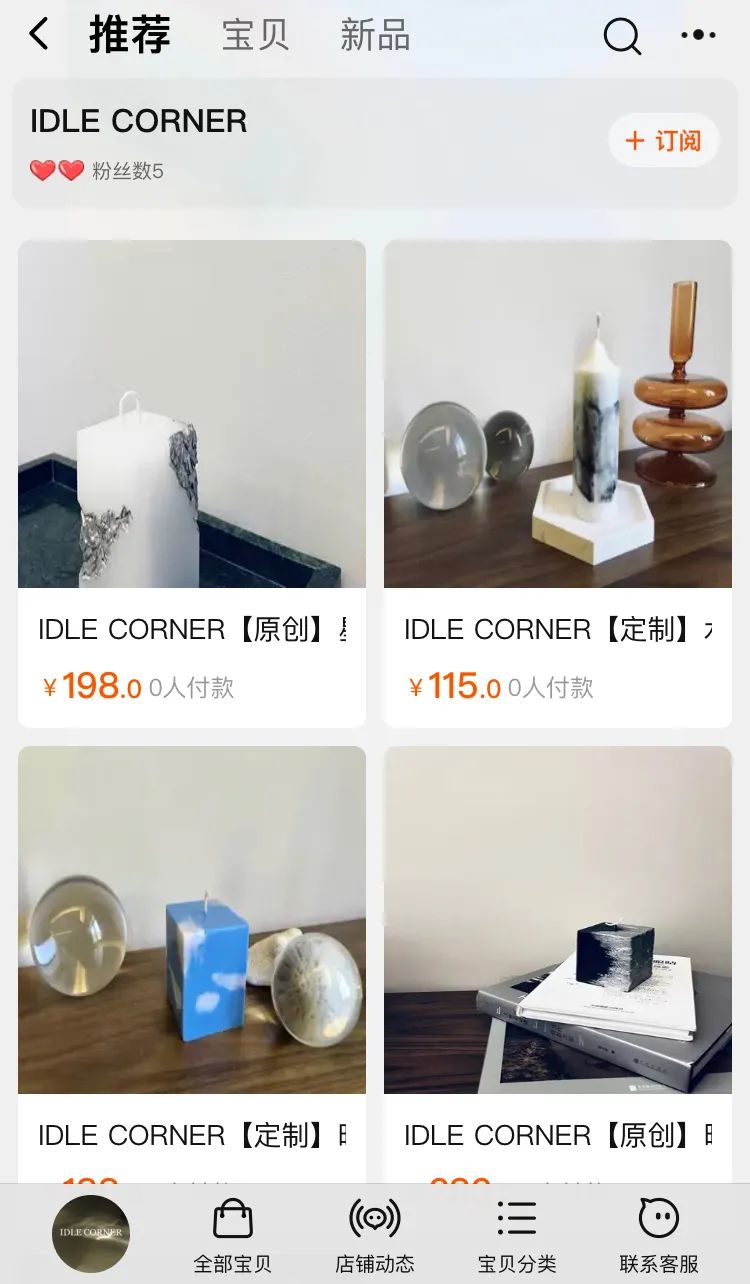Select the 推荐 tab

[130, 36]
